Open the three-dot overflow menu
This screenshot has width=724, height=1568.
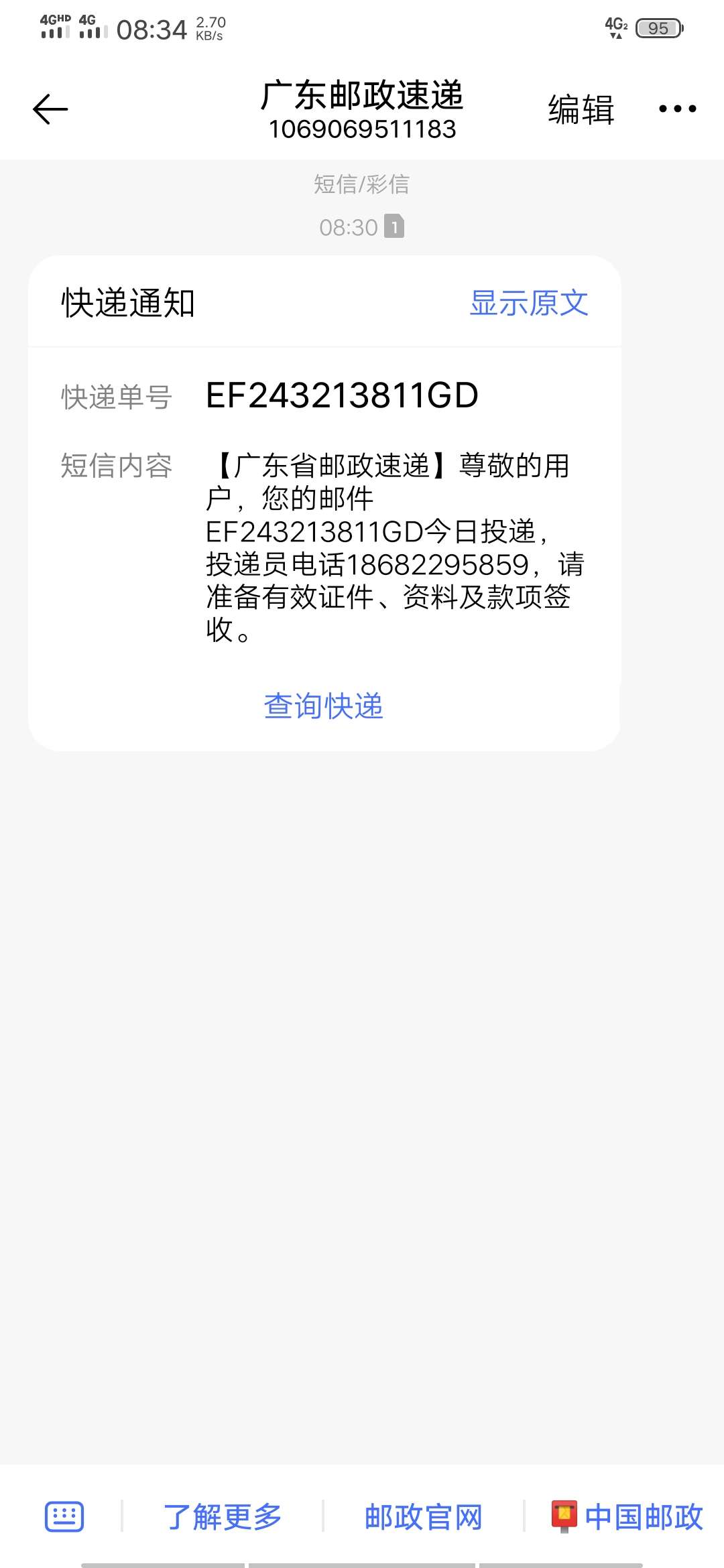pyautogui.click(x=677, y=109)
